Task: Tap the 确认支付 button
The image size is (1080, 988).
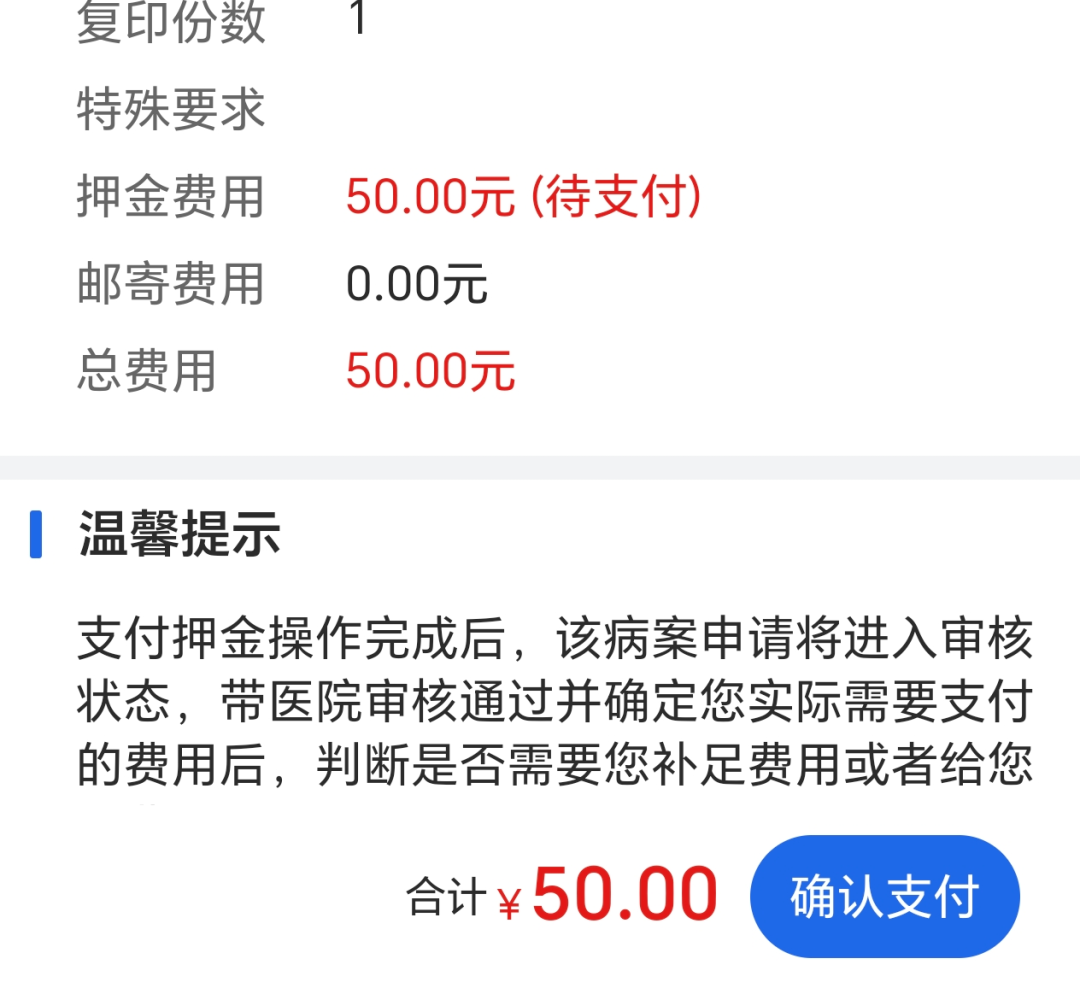Action: coord(884,896)
